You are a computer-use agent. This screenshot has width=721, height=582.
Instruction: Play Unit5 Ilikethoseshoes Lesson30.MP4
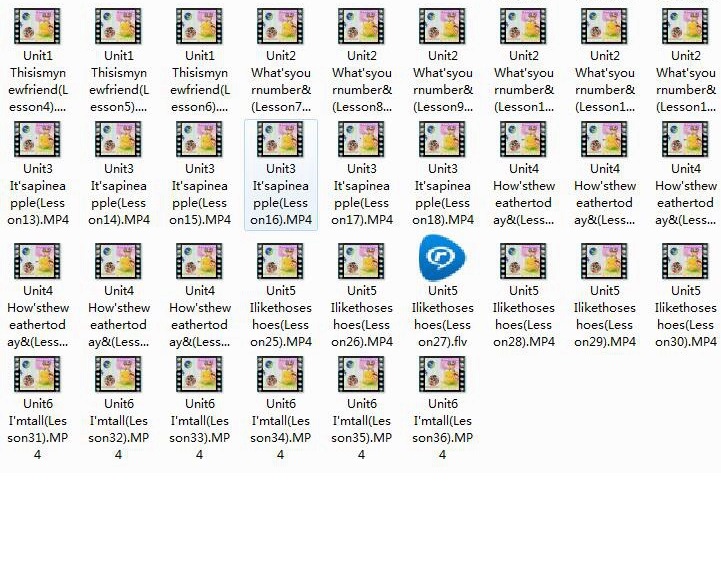pyautogui.click(x=685, y=262)
